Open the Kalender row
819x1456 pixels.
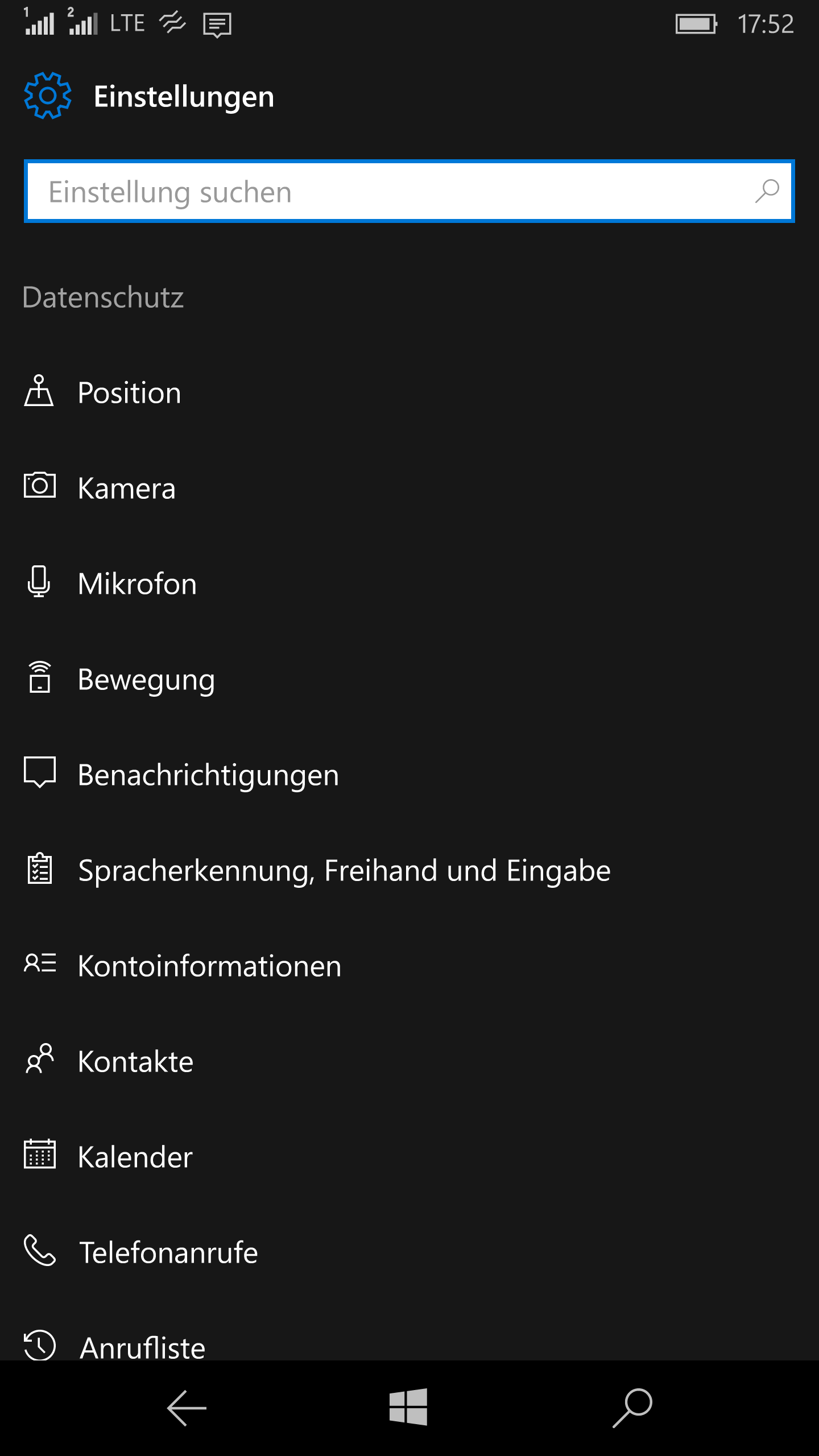coord(135,1157)
